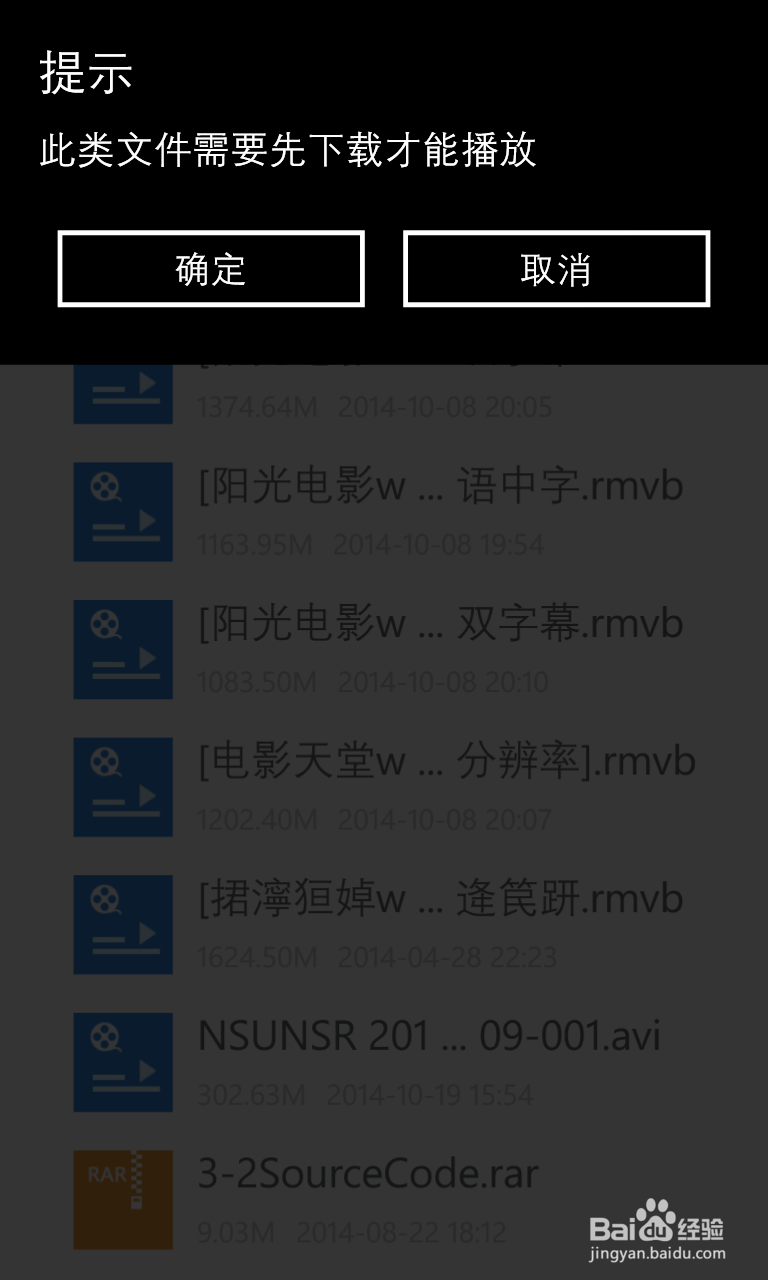Click the video icon beside 双字幕.rmvb
Image resolution: width=768 pixels, height=1280 pixels.
(123, 650)
